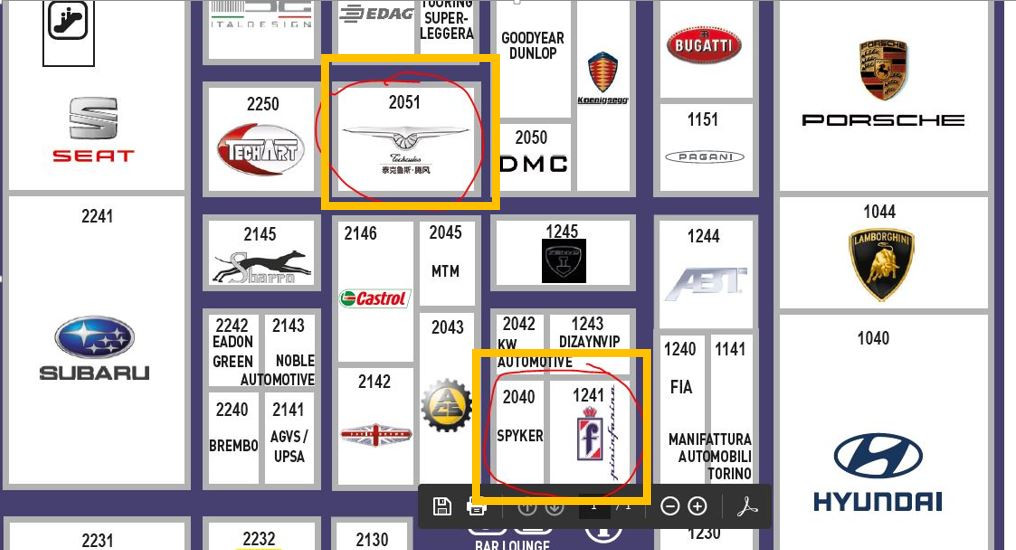Image resolution: width=1016 pixels, height=550 pixels.
Task: Print the floor plan document
Action: (476, 506)
